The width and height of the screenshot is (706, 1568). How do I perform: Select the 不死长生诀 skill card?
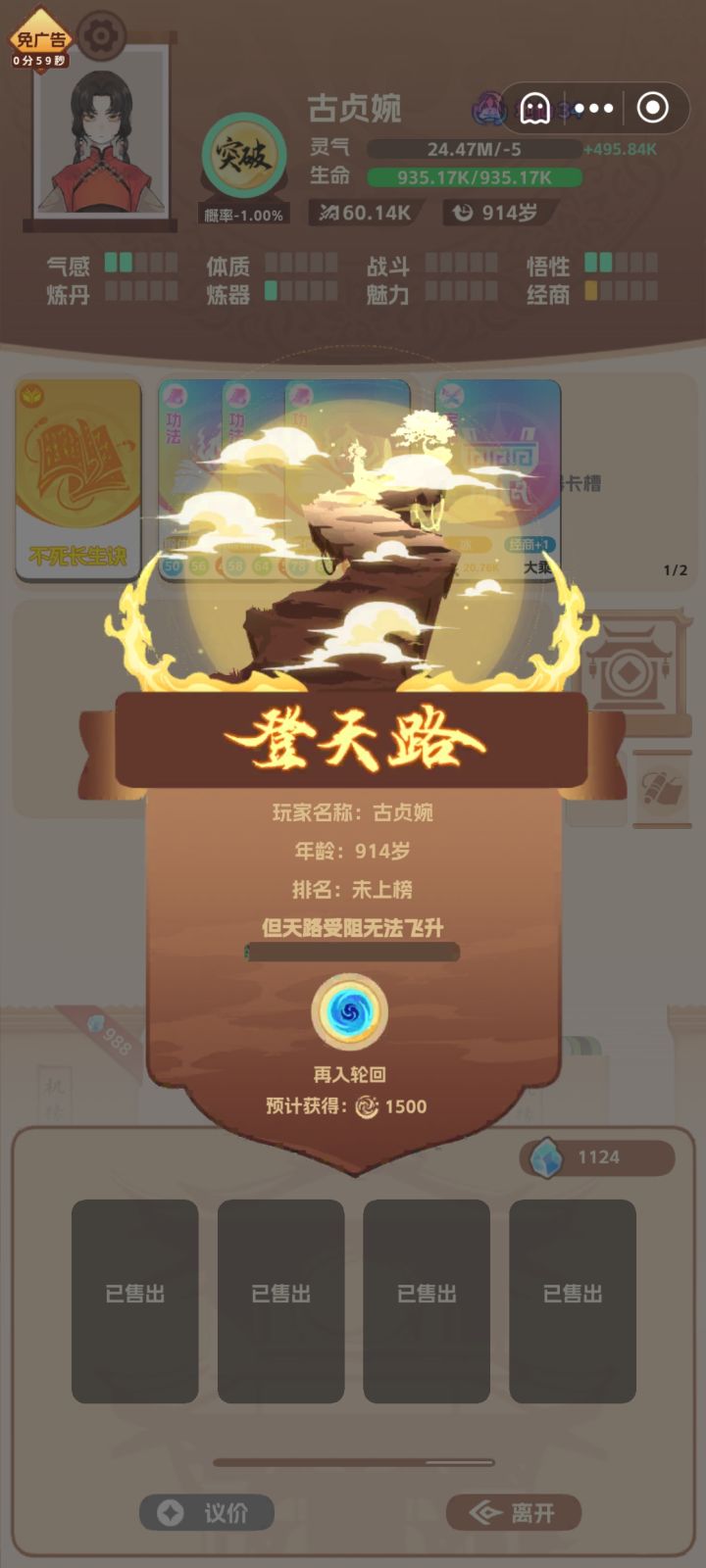point(77,480)
